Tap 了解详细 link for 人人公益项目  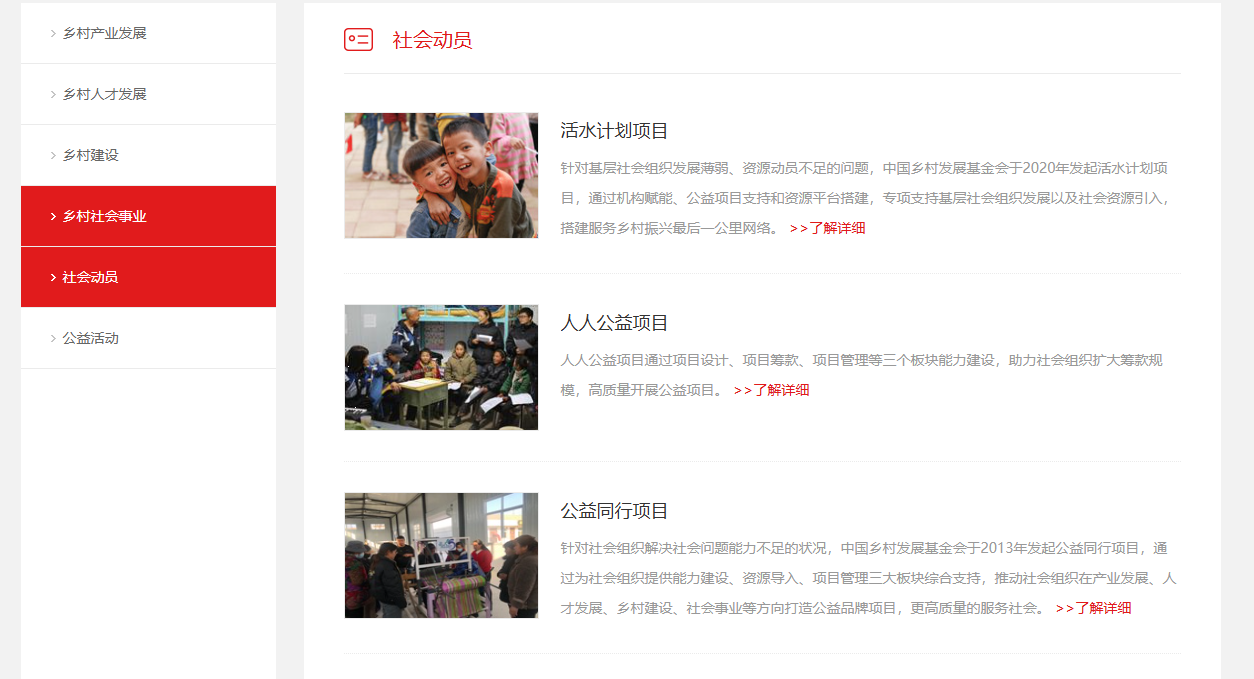(x=772, y=390)
